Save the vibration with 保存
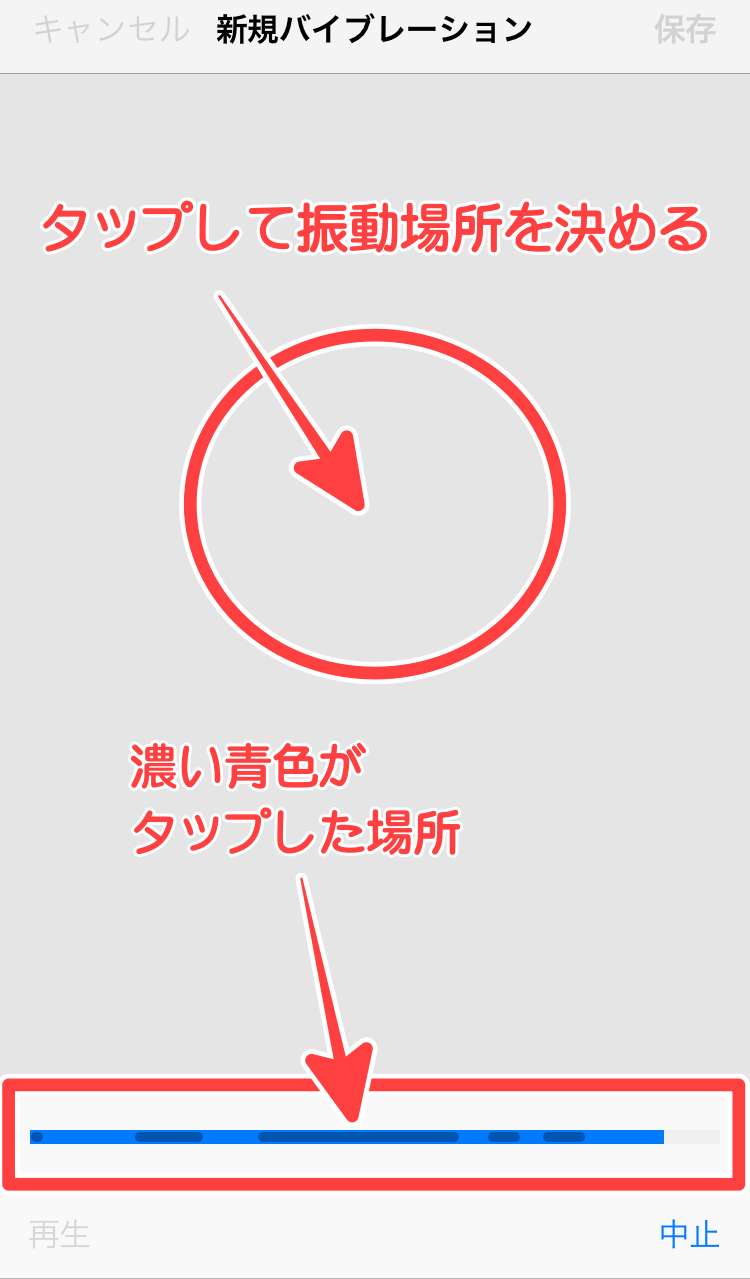Viewport: 750px width, 1279px height. point(685,30)
